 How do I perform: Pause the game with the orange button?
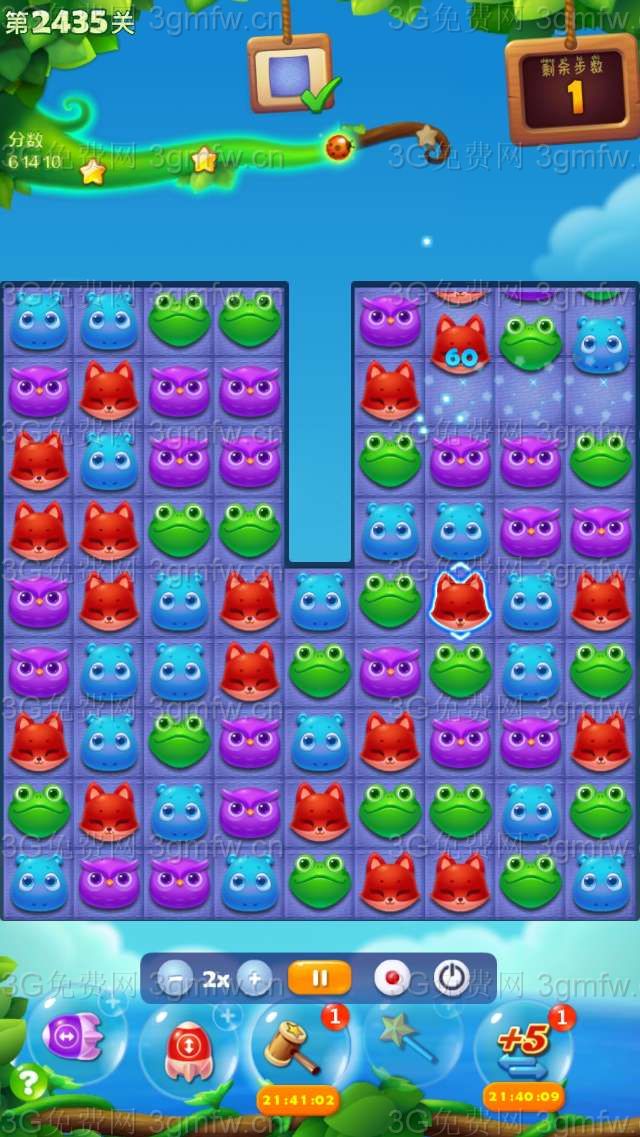click(319, 978)
